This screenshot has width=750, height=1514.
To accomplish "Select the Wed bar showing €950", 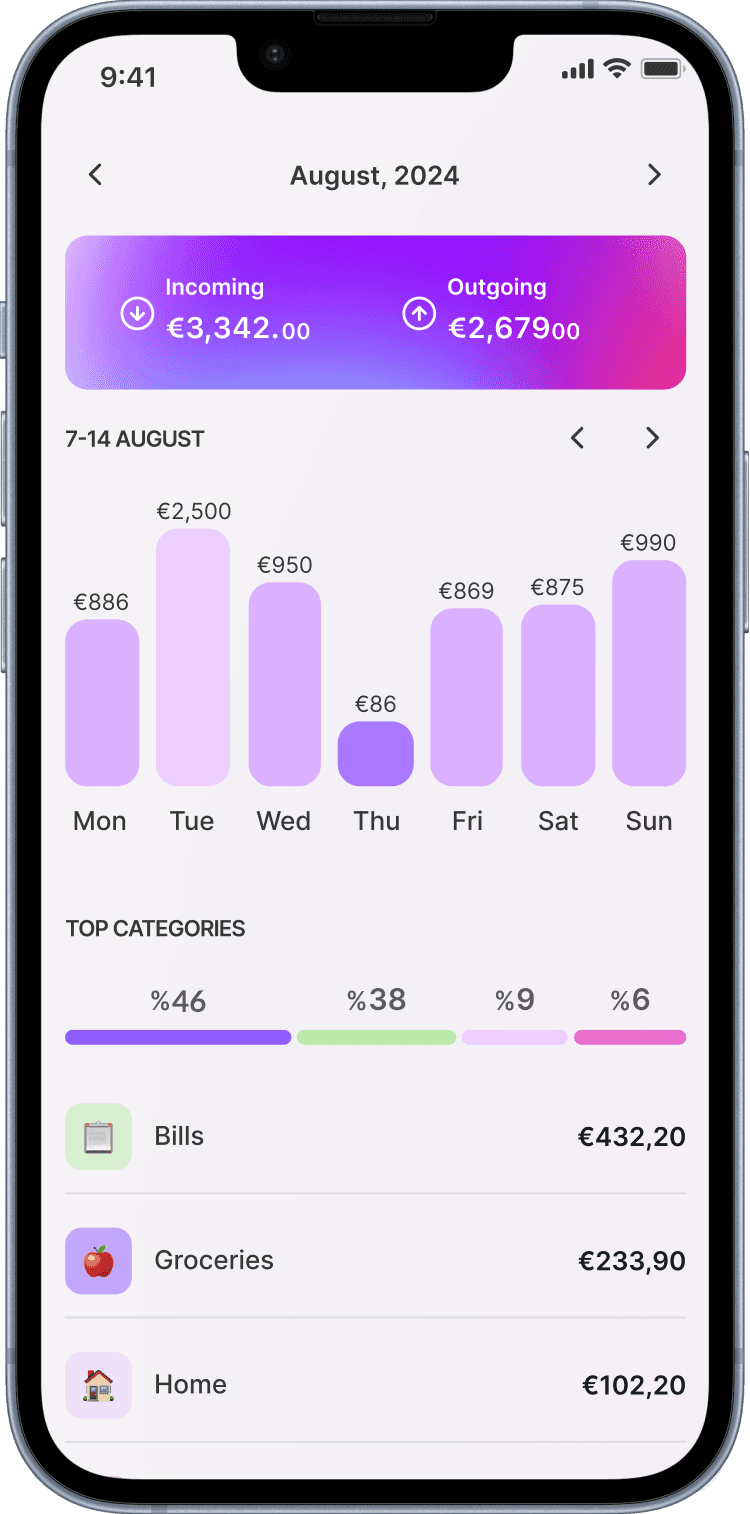I will (285, 684).
